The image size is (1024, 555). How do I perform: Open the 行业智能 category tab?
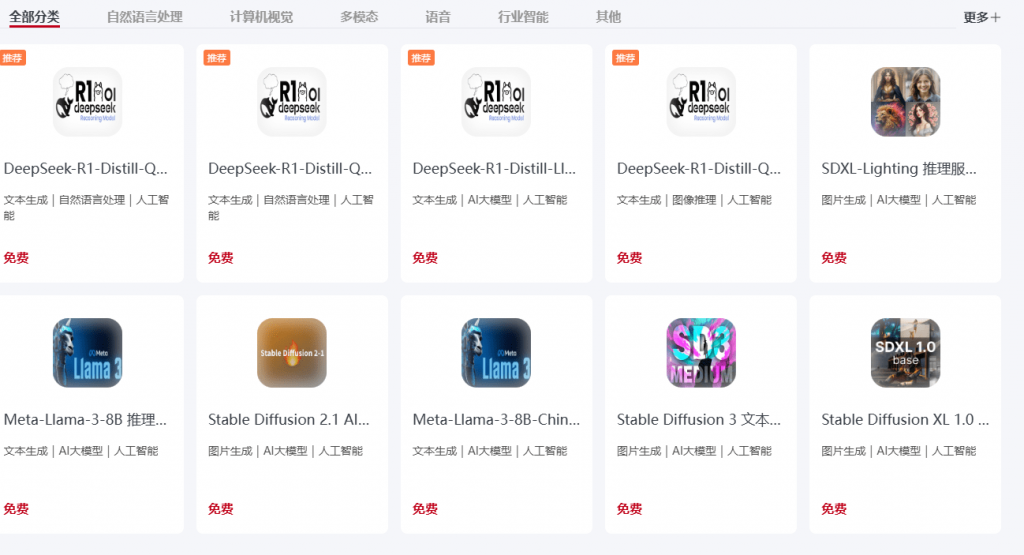(x=523, y=17)
